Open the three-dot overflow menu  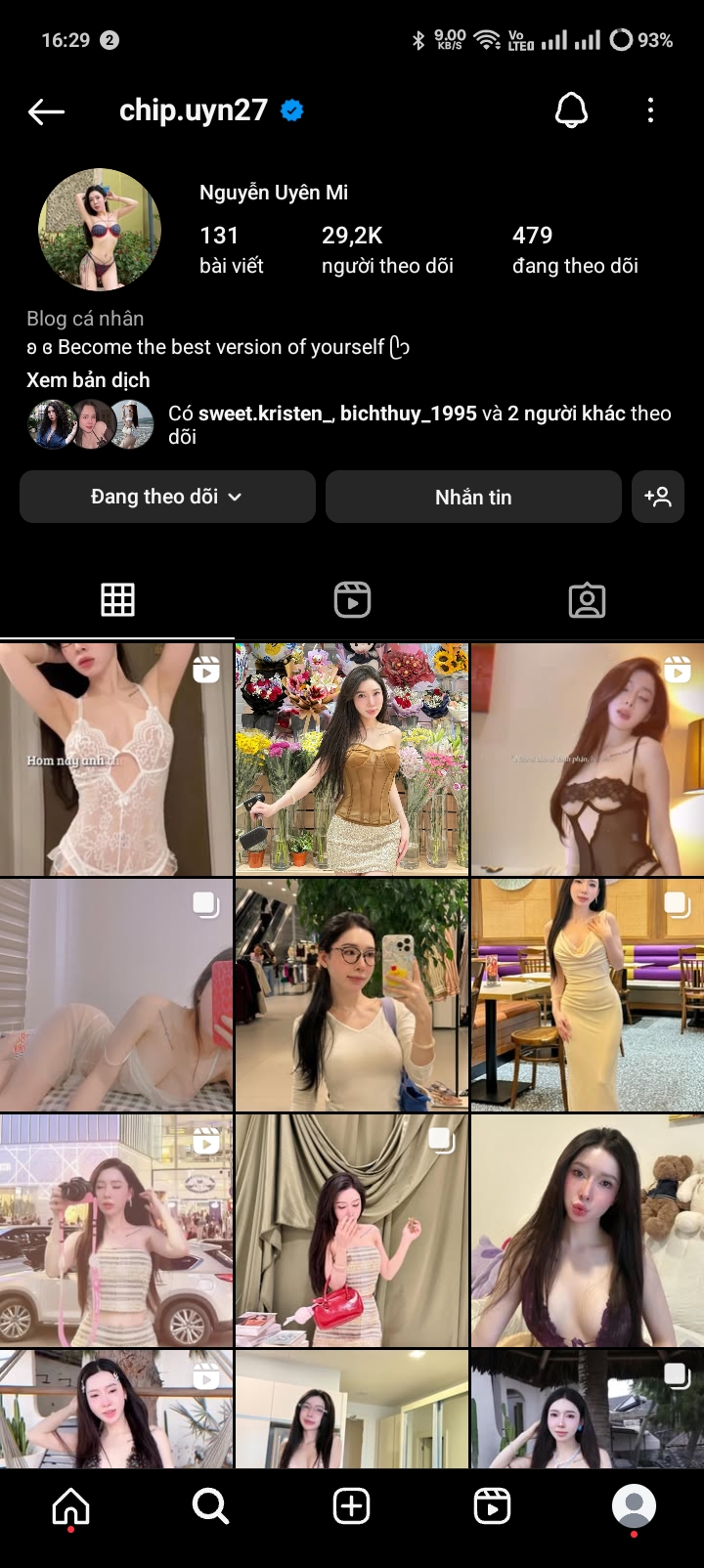(650, 110)
